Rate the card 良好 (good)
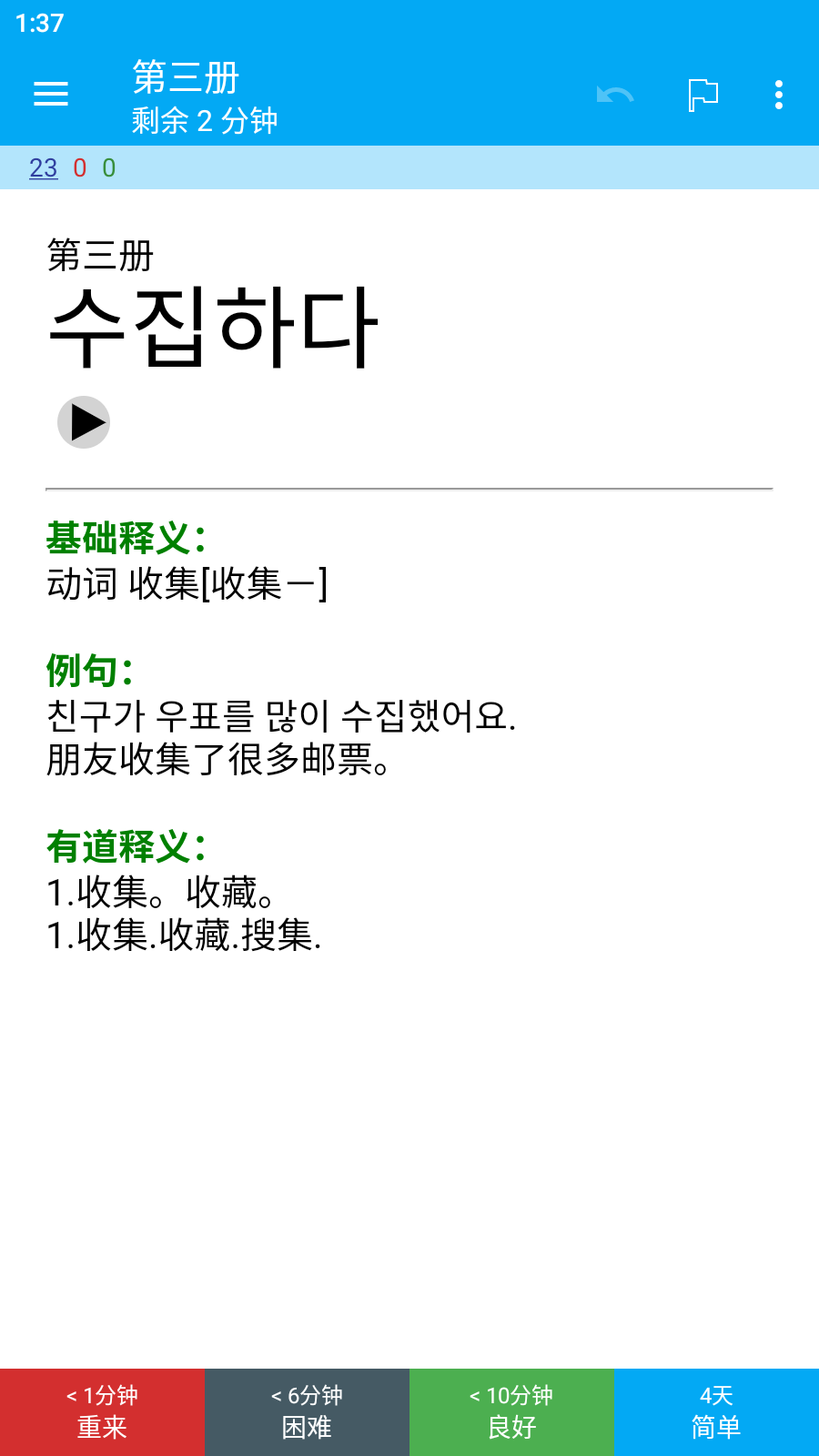This screenshot has width=819, height=1456. (511, 1412)
